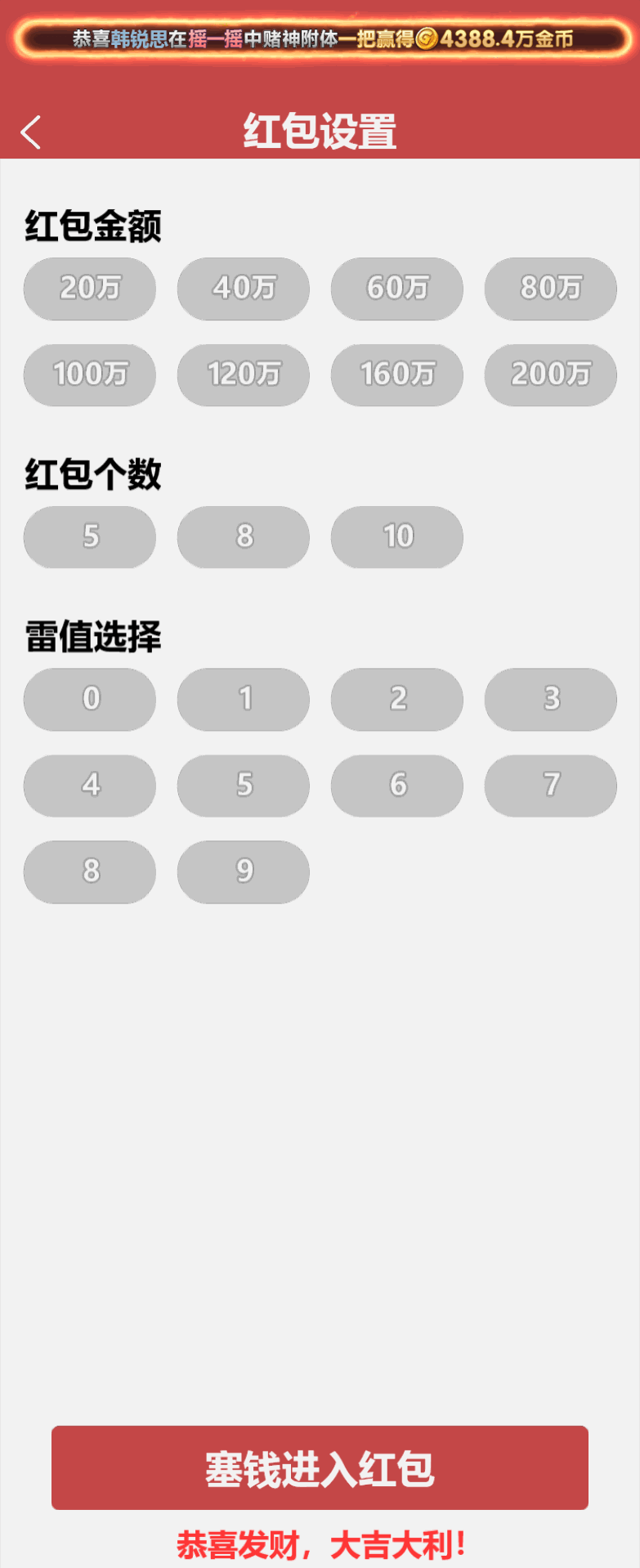Viewport: 640px width, 1568px height.
Task: Select mine value 0
Action: coord(89,699)
